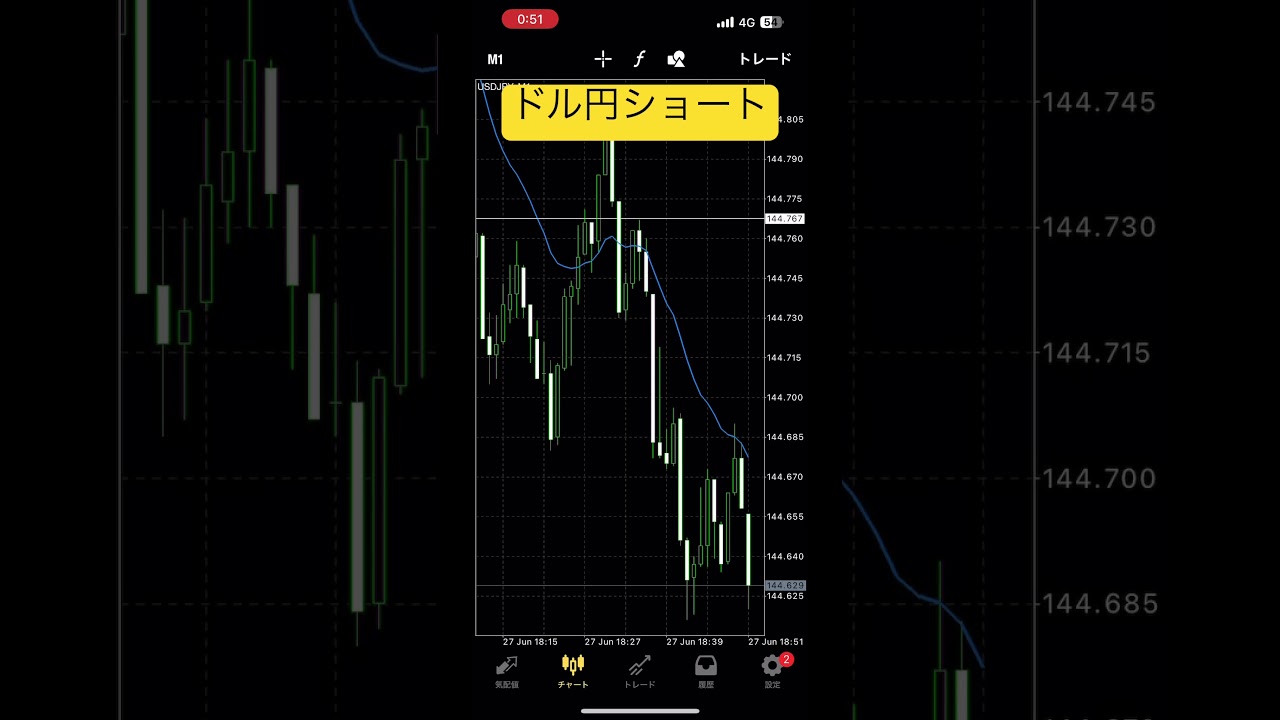The height and width of the screenshot is (720, 1280).
Task: Select the チャート chart tab
Action: pos(573,672)
